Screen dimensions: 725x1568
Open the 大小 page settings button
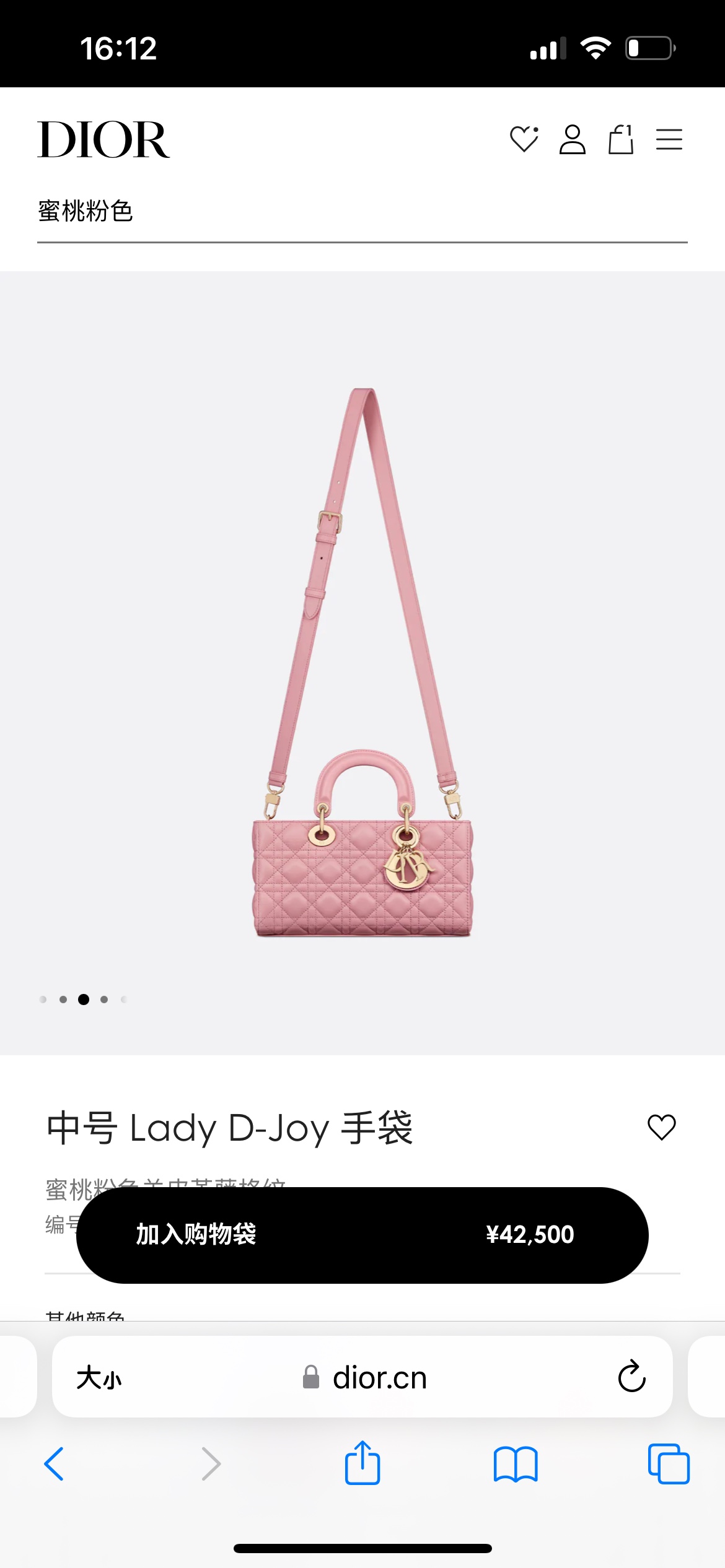coord(99,1379)
